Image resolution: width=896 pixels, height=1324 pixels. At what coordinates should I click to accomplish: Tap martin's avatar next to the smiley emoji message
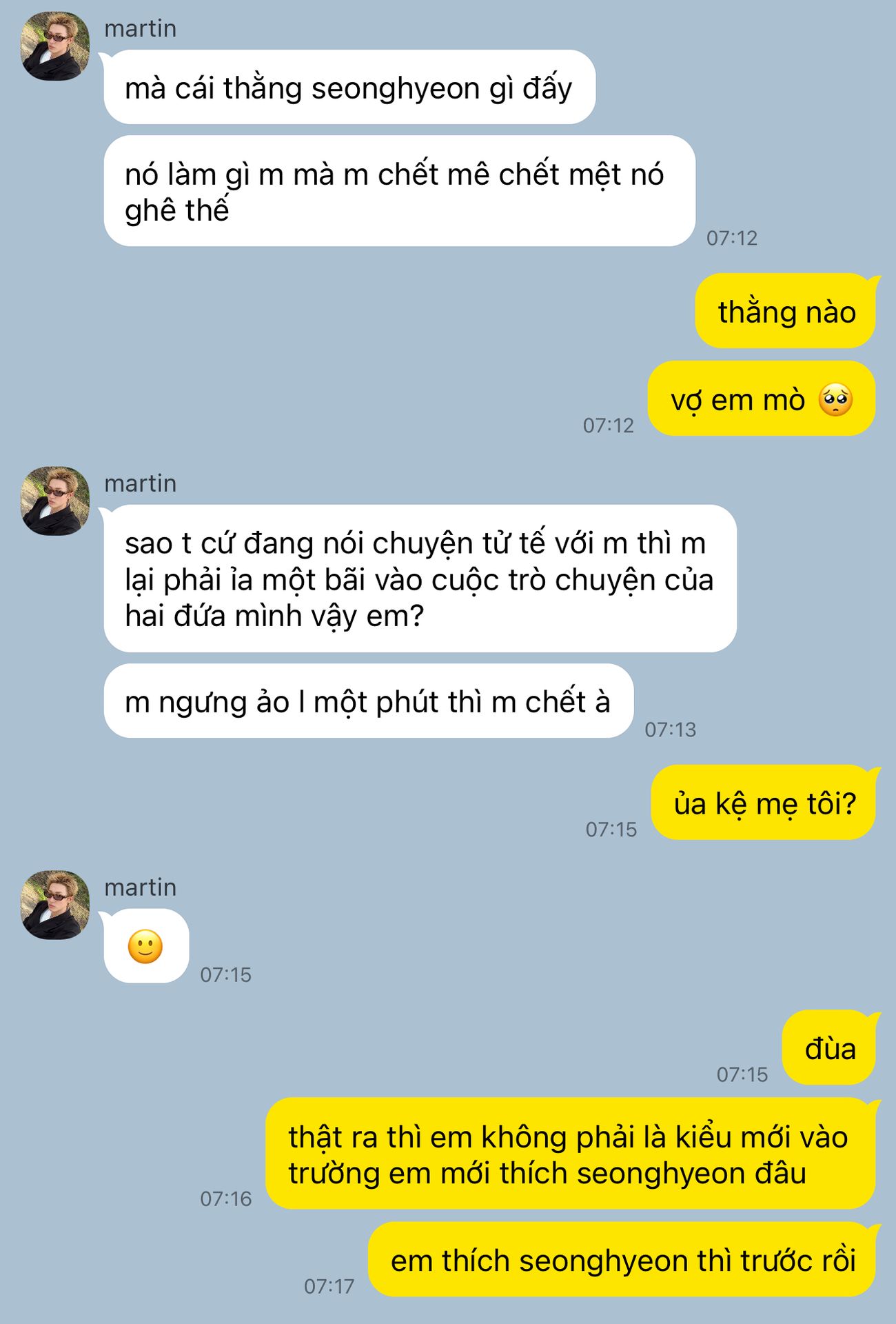pyautogui.click(x=55, y=905)
